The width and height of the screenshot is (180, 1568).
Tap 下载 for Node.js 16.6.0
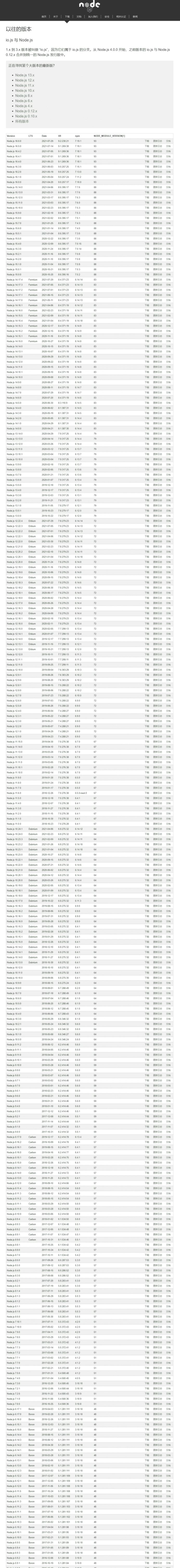pos(147,141)
